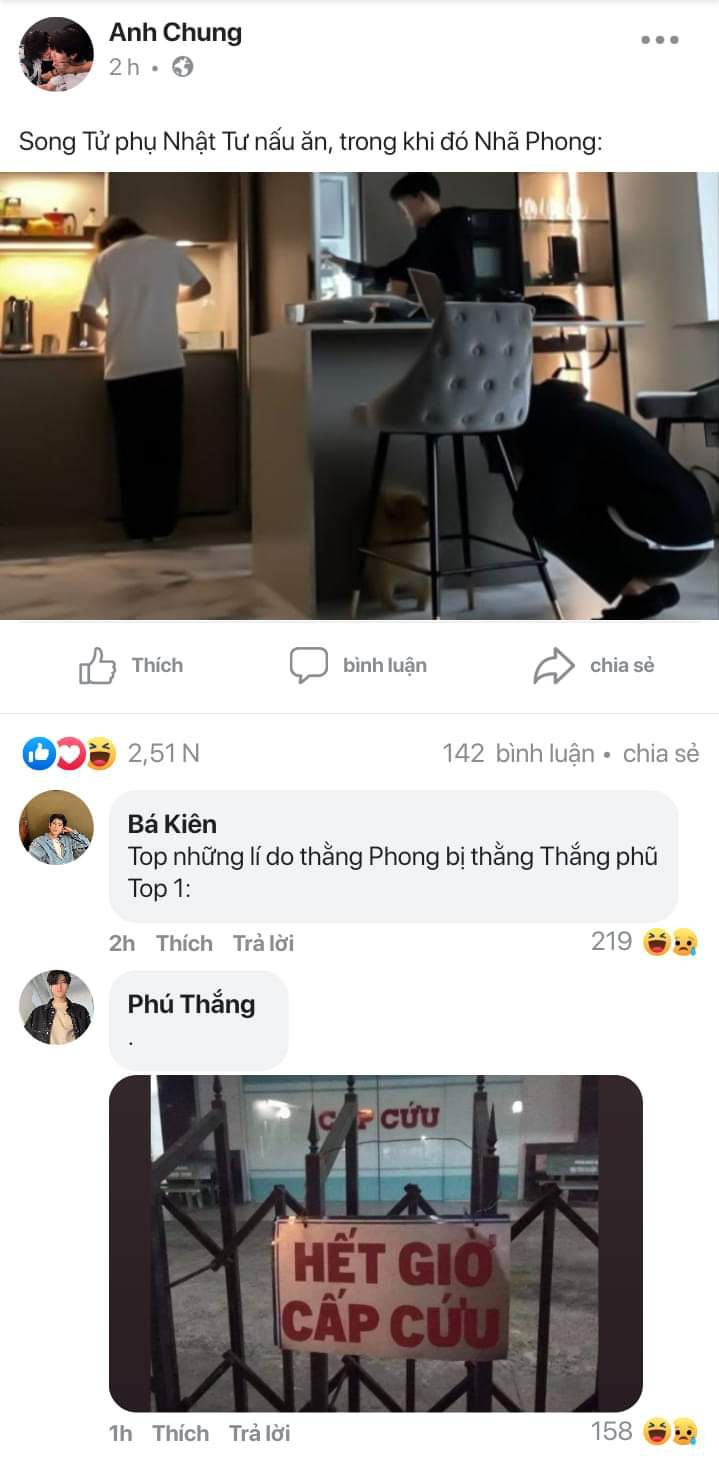This screenshot has width=719, height=1458.
Task: Open the 142 bình luận comments list
Action: pos(518,753)
